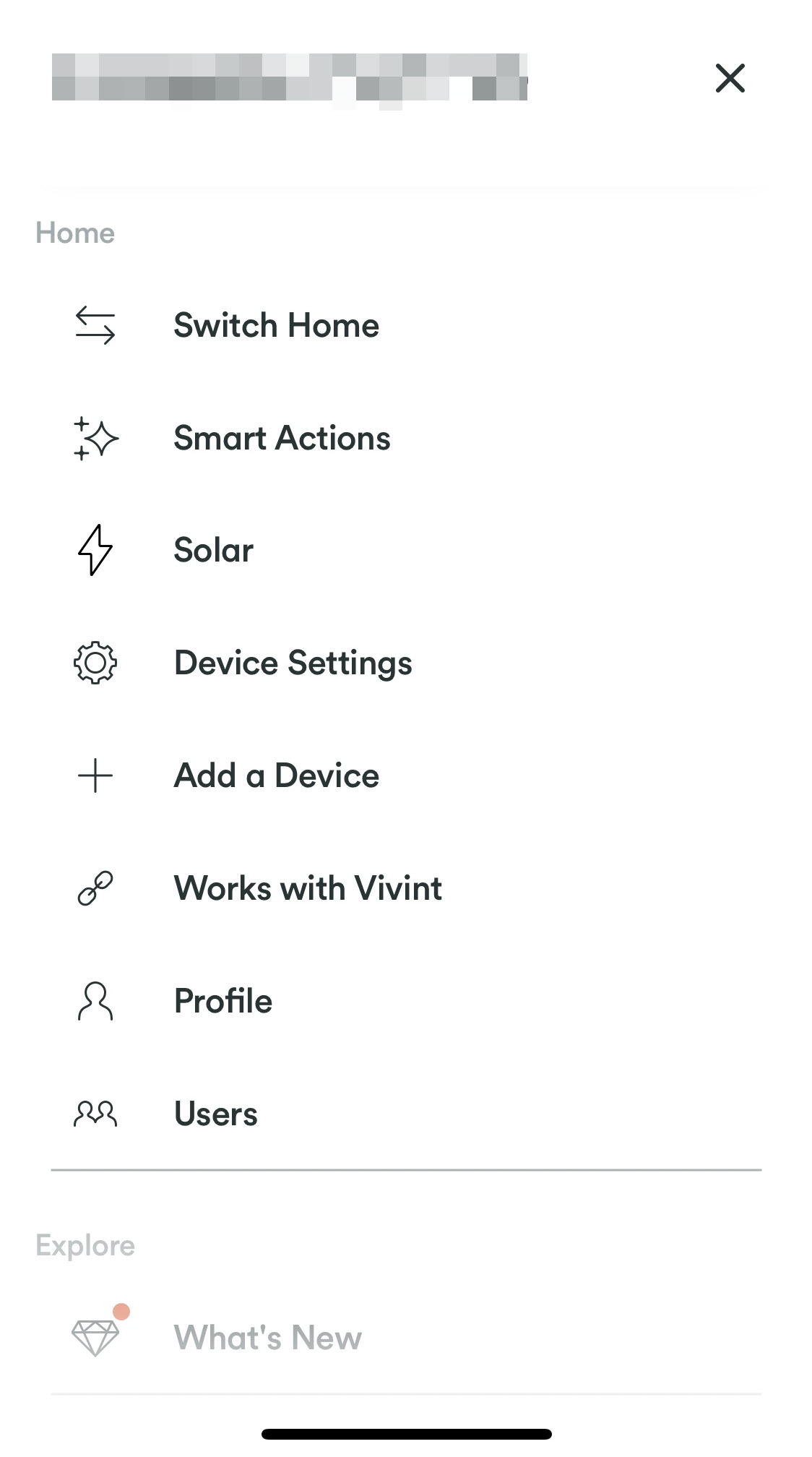Select Add a Device
812x1457 pixels.
[x=275, y=776]
